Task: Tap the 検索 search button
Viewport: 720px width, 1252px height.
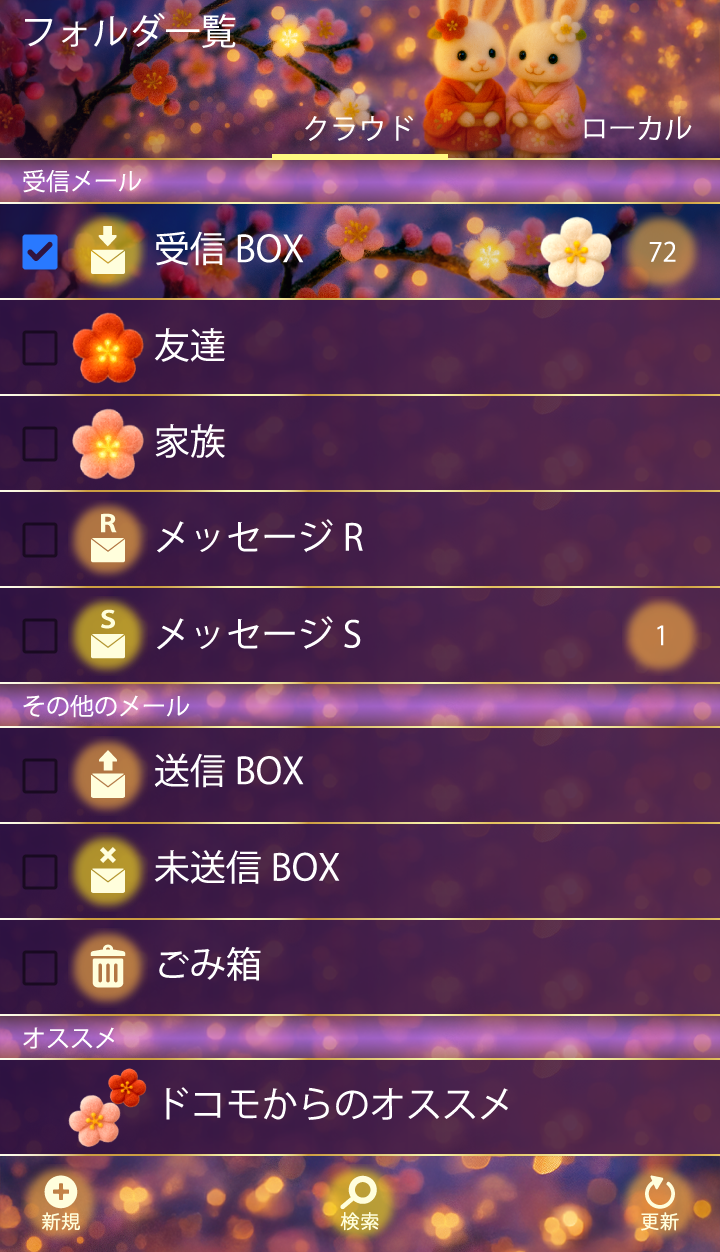Action: pos(359,1204)
